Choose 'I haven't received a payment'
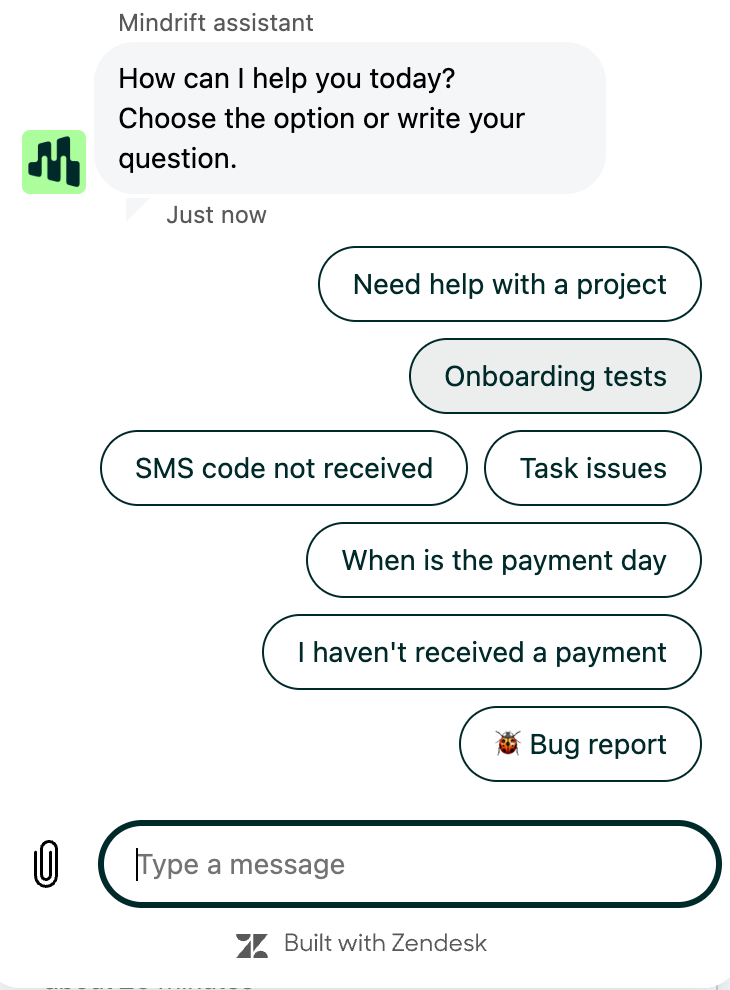This screenshot has height=990, width=730. 482,653
